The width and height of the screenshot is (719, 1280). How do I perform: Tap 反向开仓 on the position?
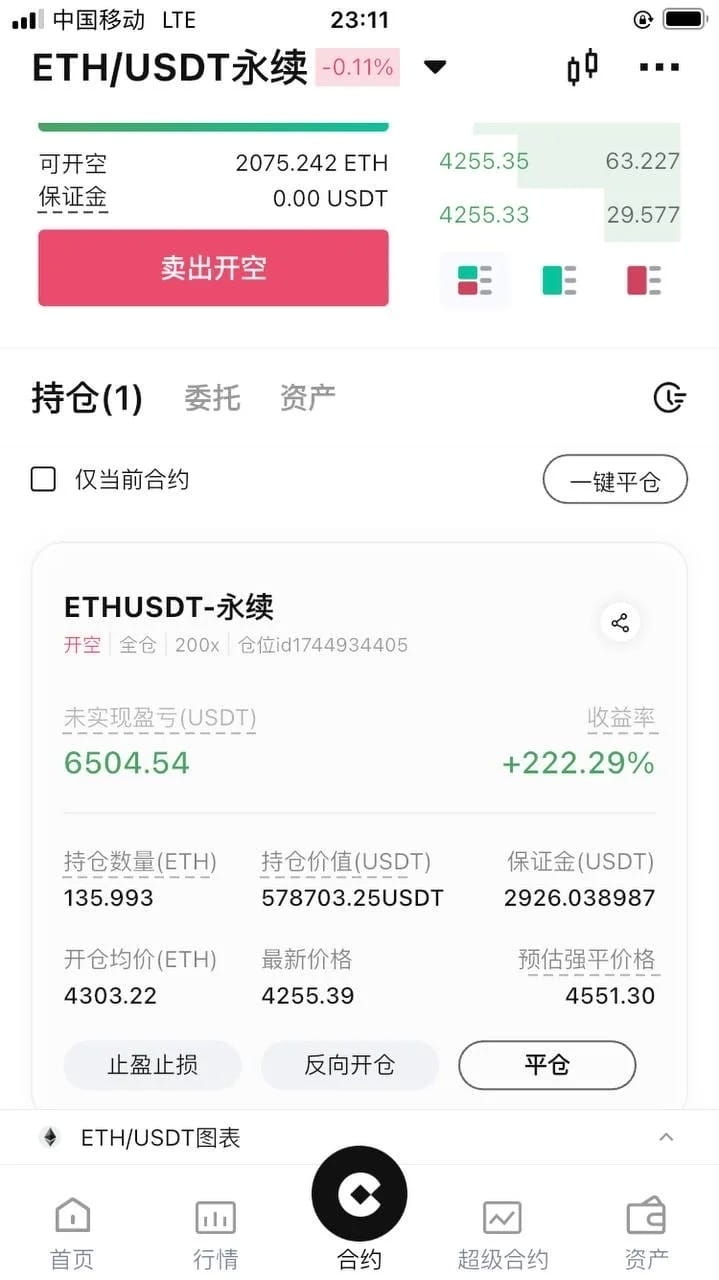pos(350,1065)
